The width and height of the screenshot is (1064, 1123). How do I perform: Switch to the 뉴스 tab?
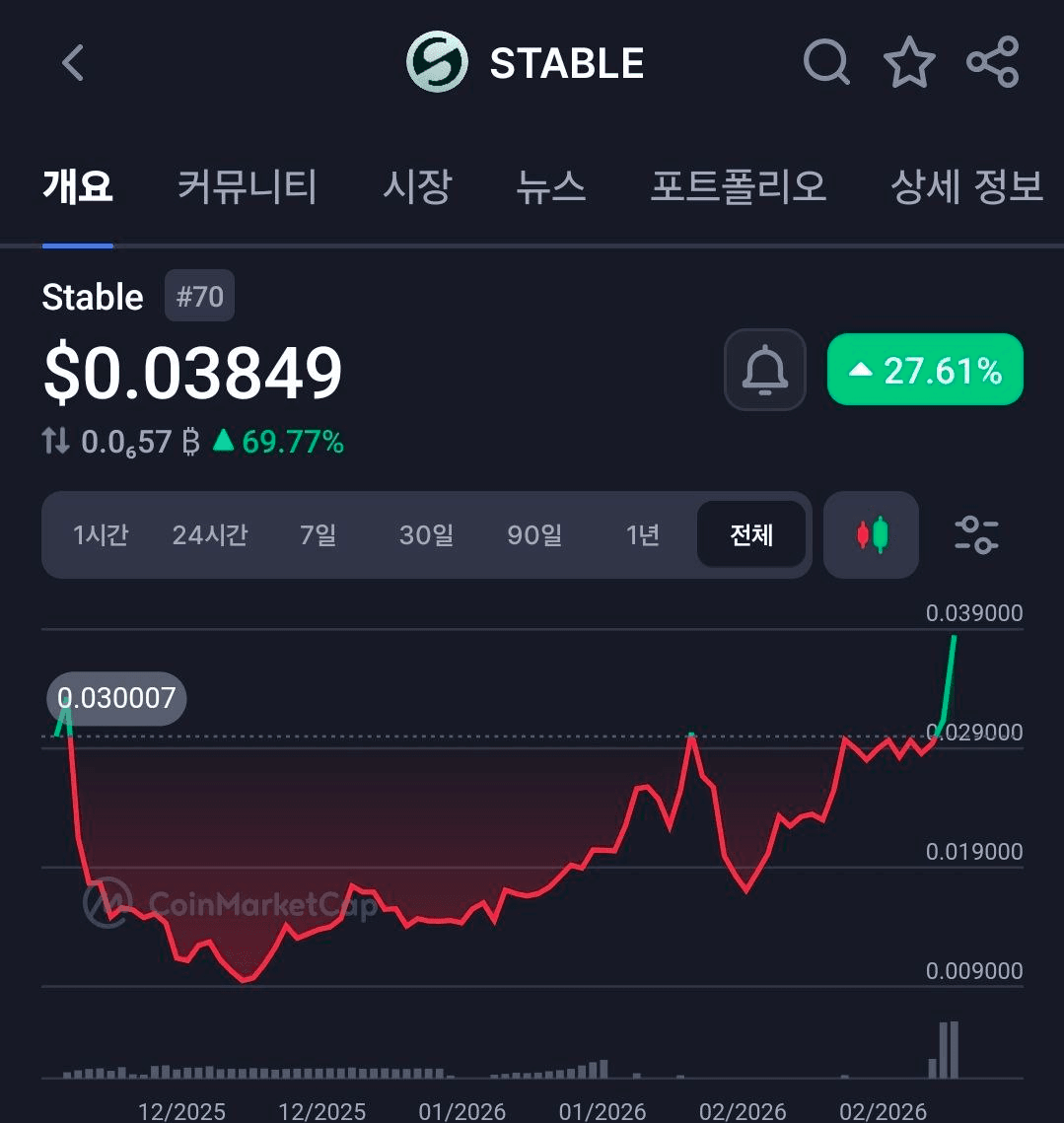click(550, 185)
